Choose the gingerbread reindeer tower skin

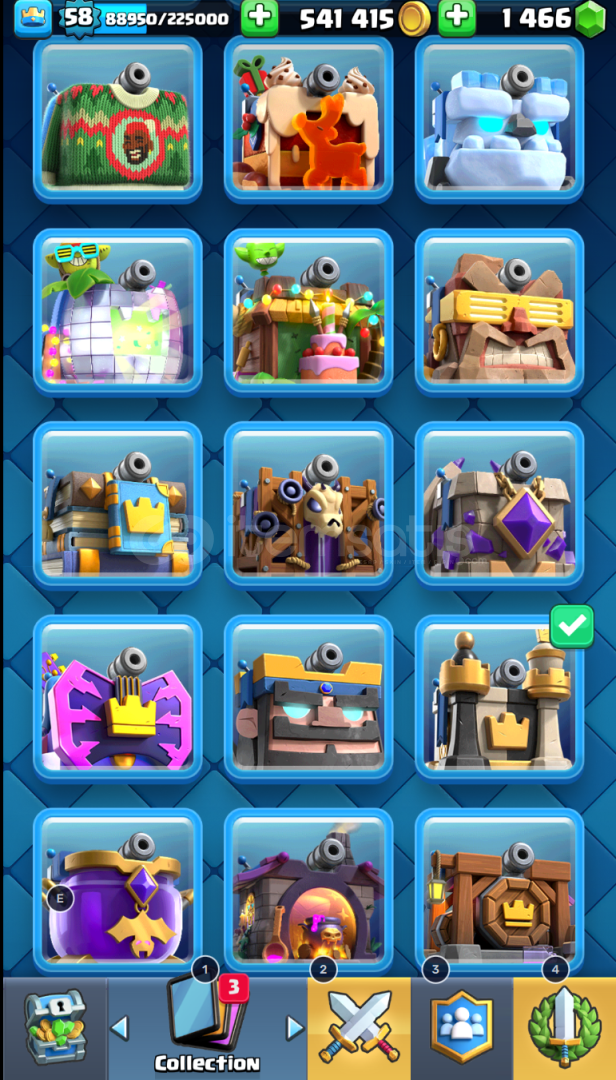pyautogui.click(x=309, y=119)
